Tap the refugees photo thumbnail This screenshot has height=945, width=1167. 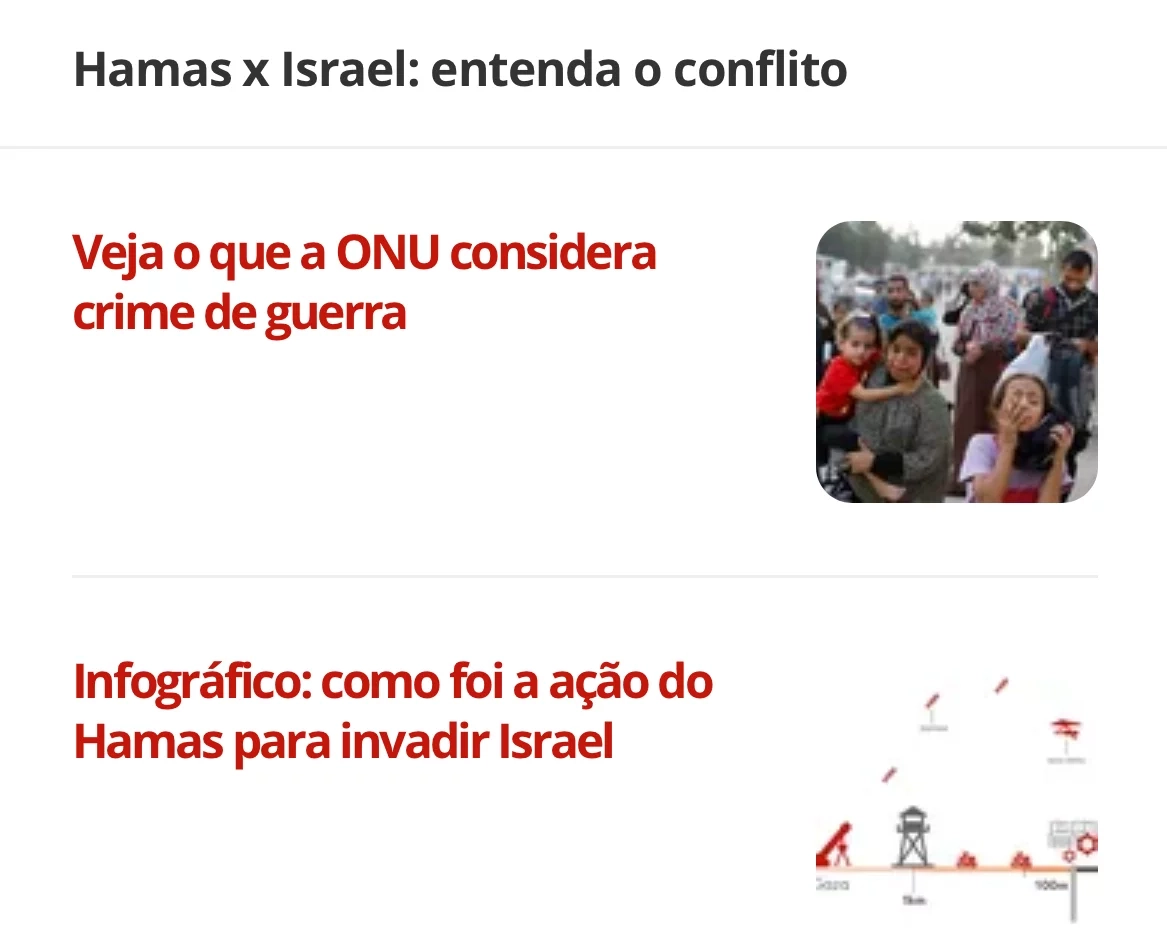click(956, 361)
